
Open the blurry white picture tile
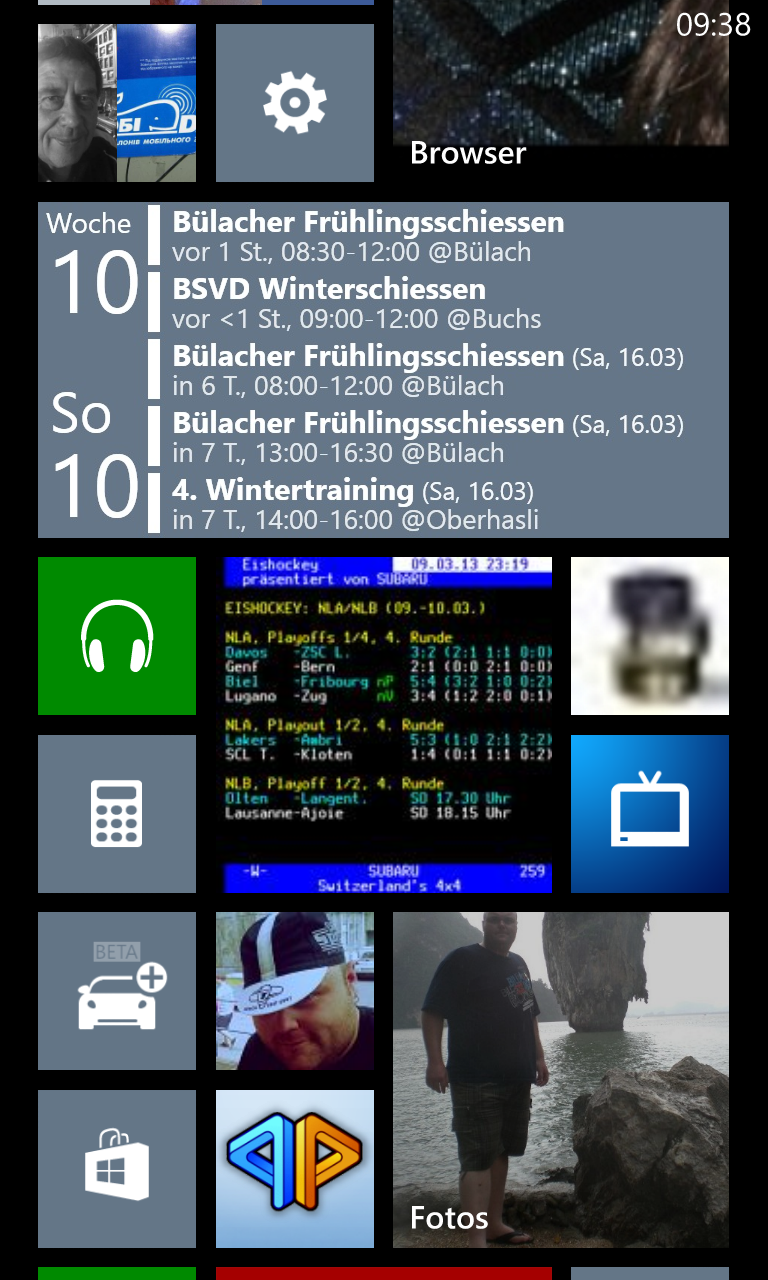pyautogui.click(x=650, y=636)
